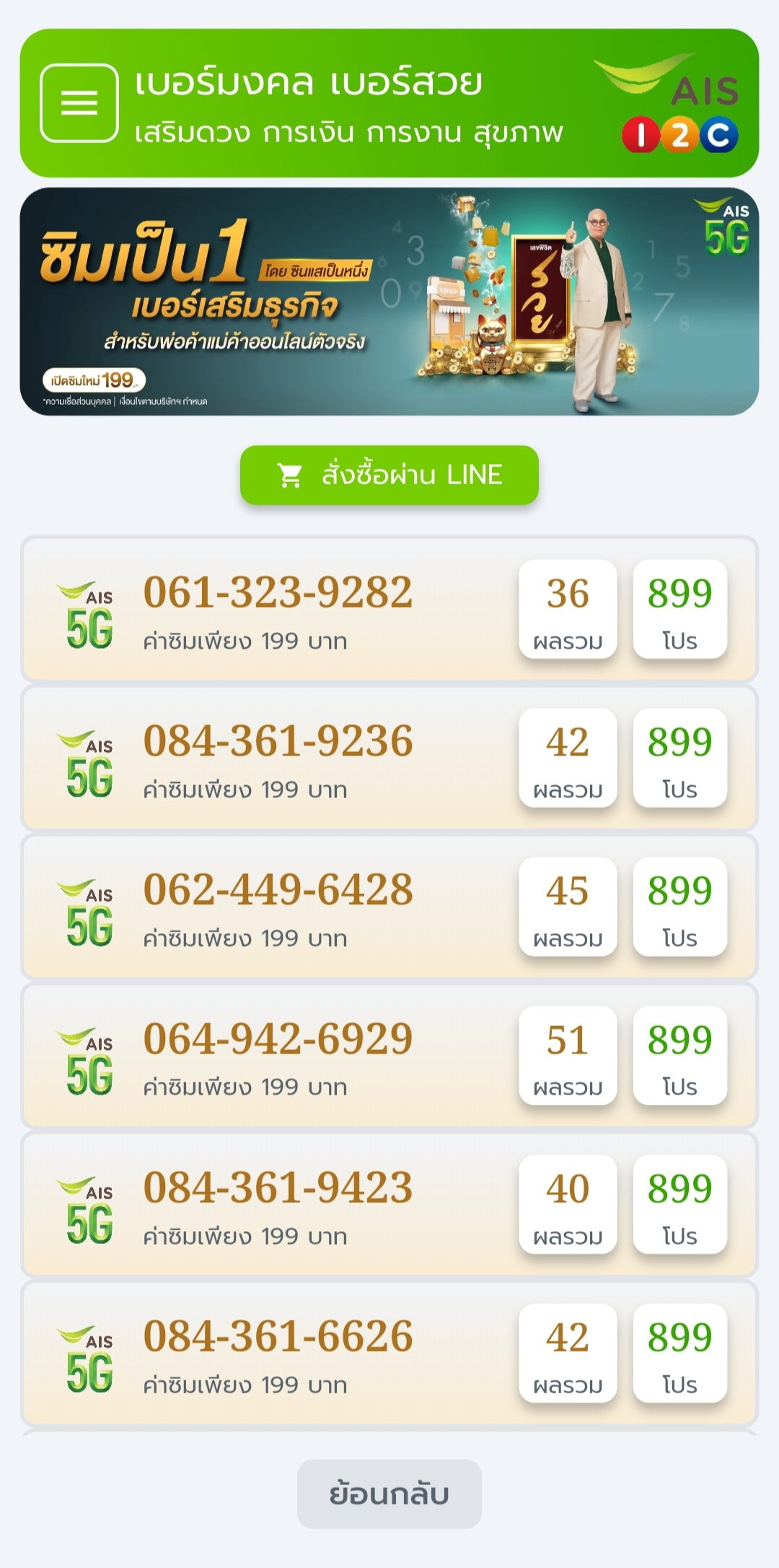The height and width of the screenshot is (1568, 779).
Task: Click the สั่งซื้อผ่าน LINE button
Action: coord(389,475)
